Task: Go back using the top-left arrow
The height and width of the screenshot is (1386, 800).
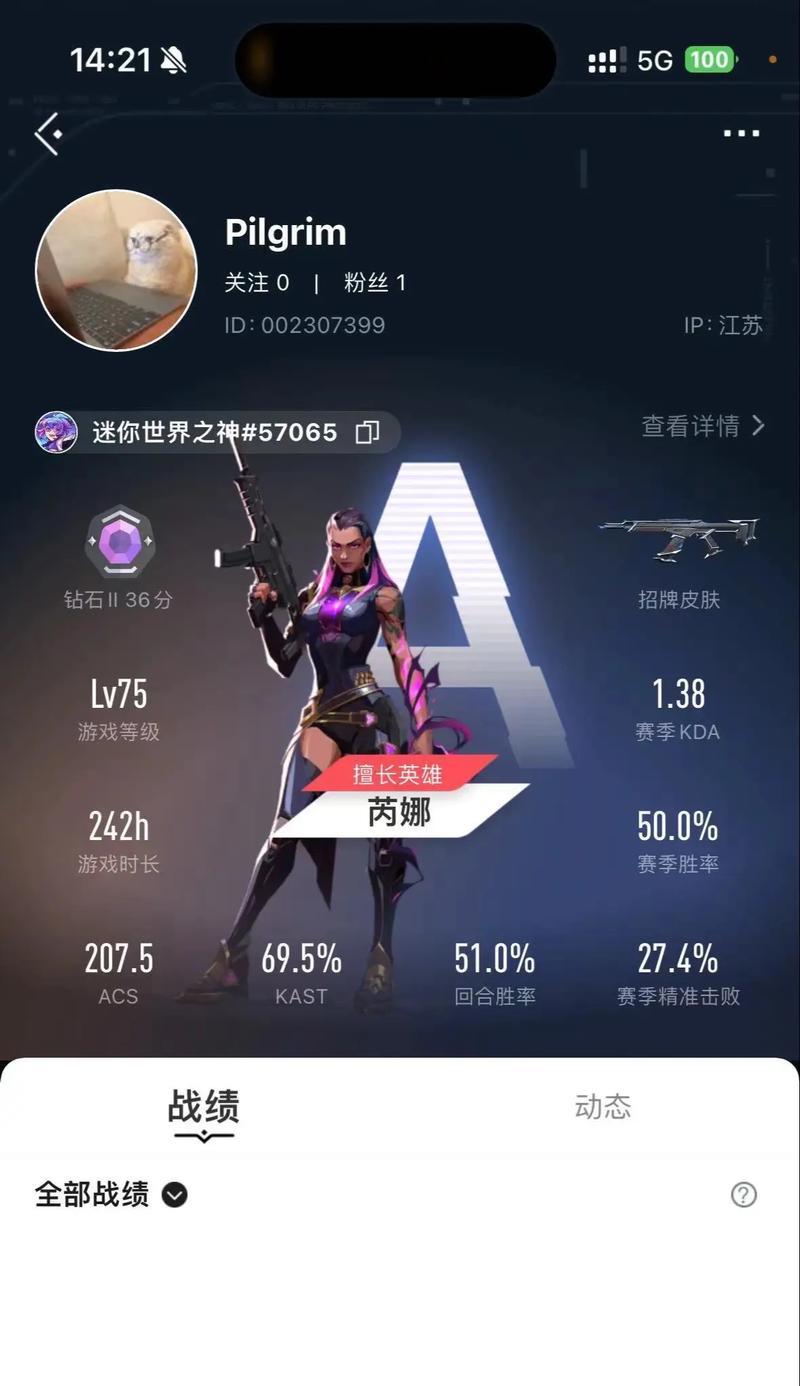Action: [48, 133]
